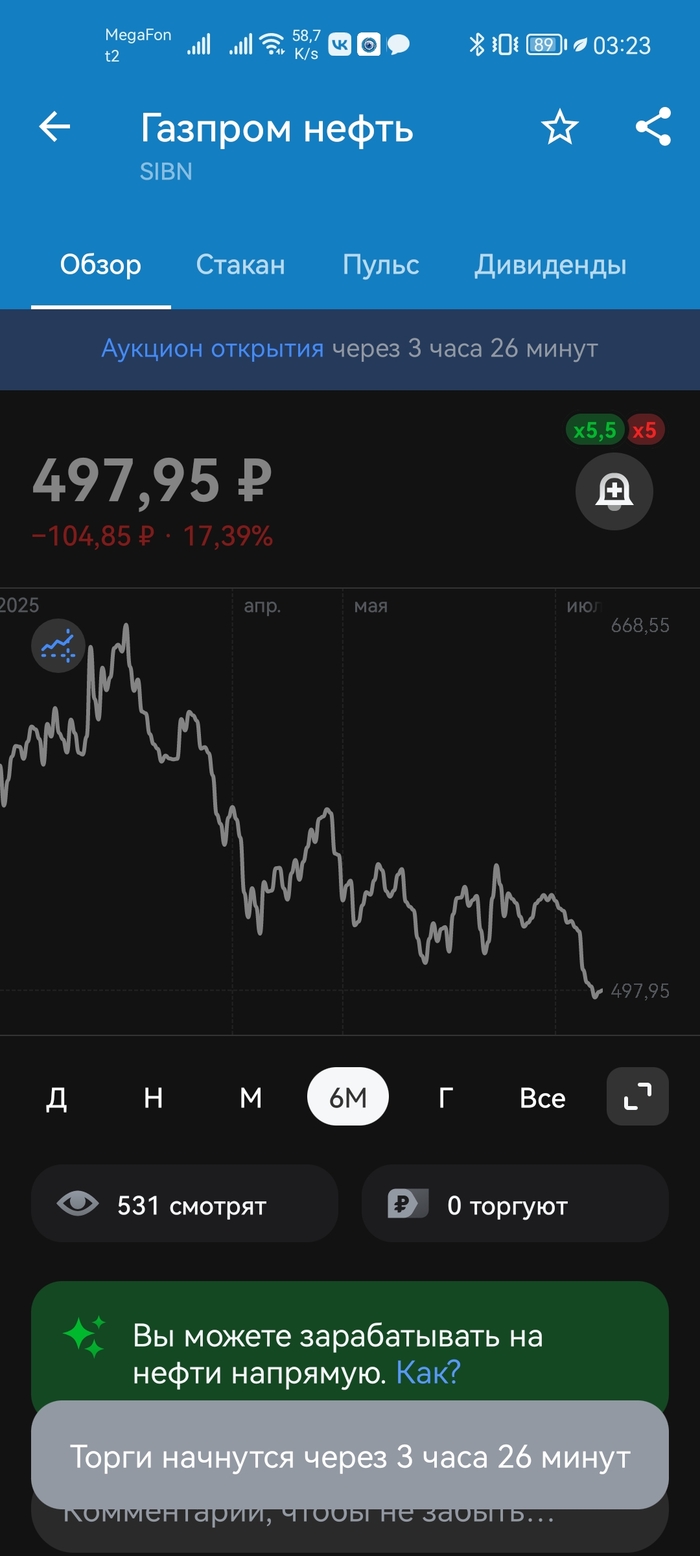Open the Пульс tab

click(x=380, y=265)
